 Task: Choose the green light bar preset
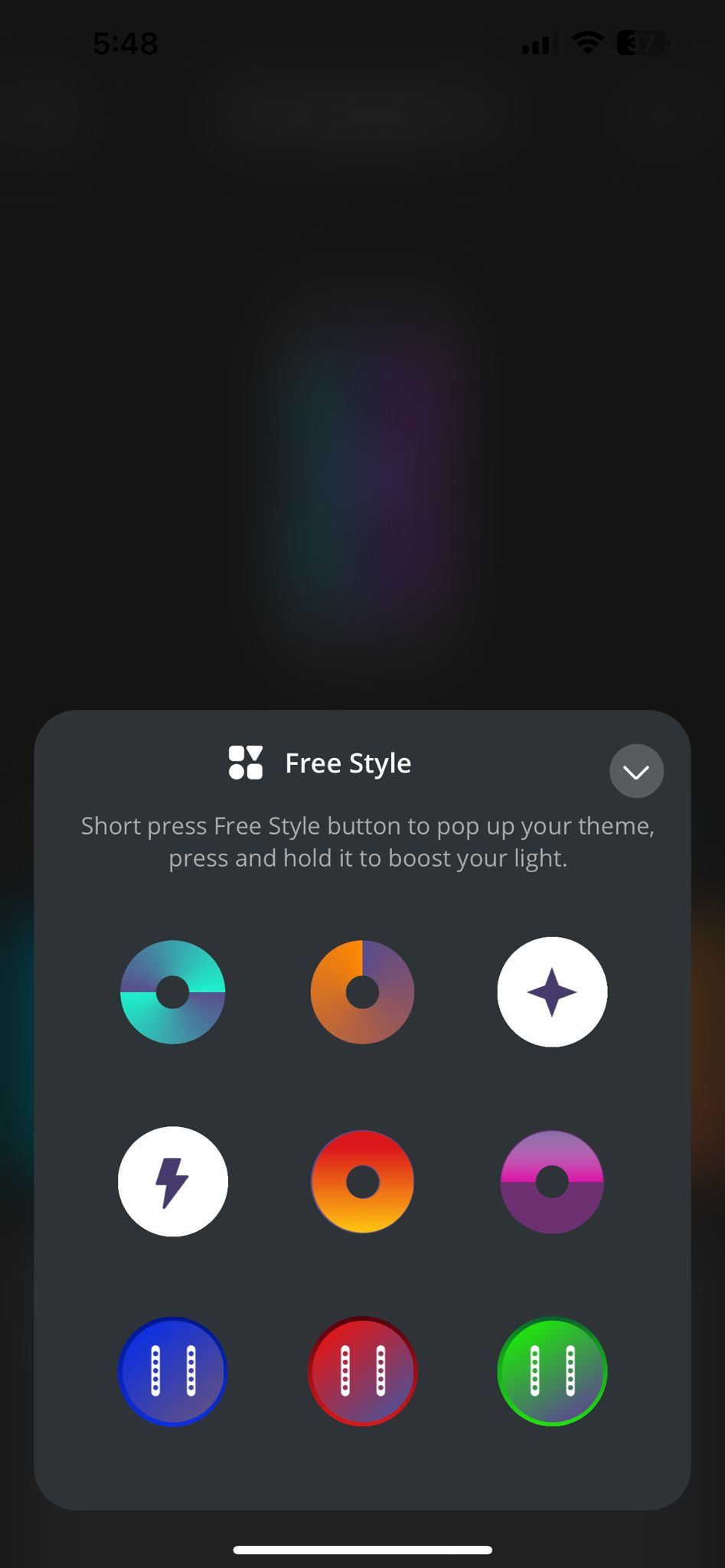pos(552,1370)
